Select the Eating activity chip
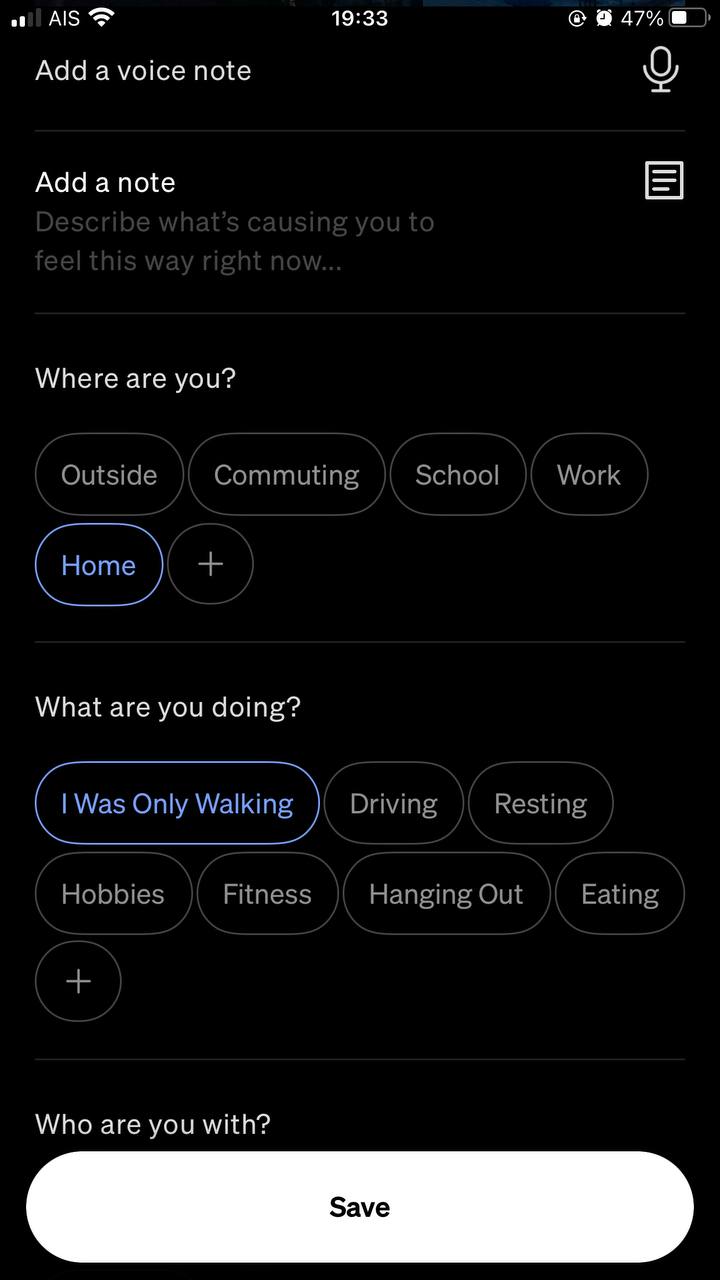 point(619,894)
